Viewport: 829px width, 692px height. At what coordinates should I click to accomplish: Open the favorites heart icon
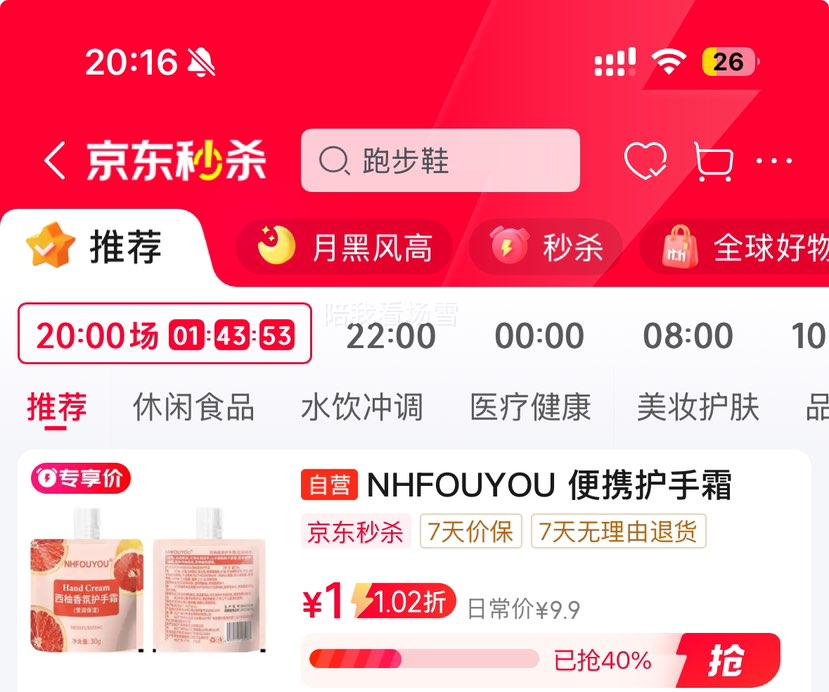click(645, 161)
